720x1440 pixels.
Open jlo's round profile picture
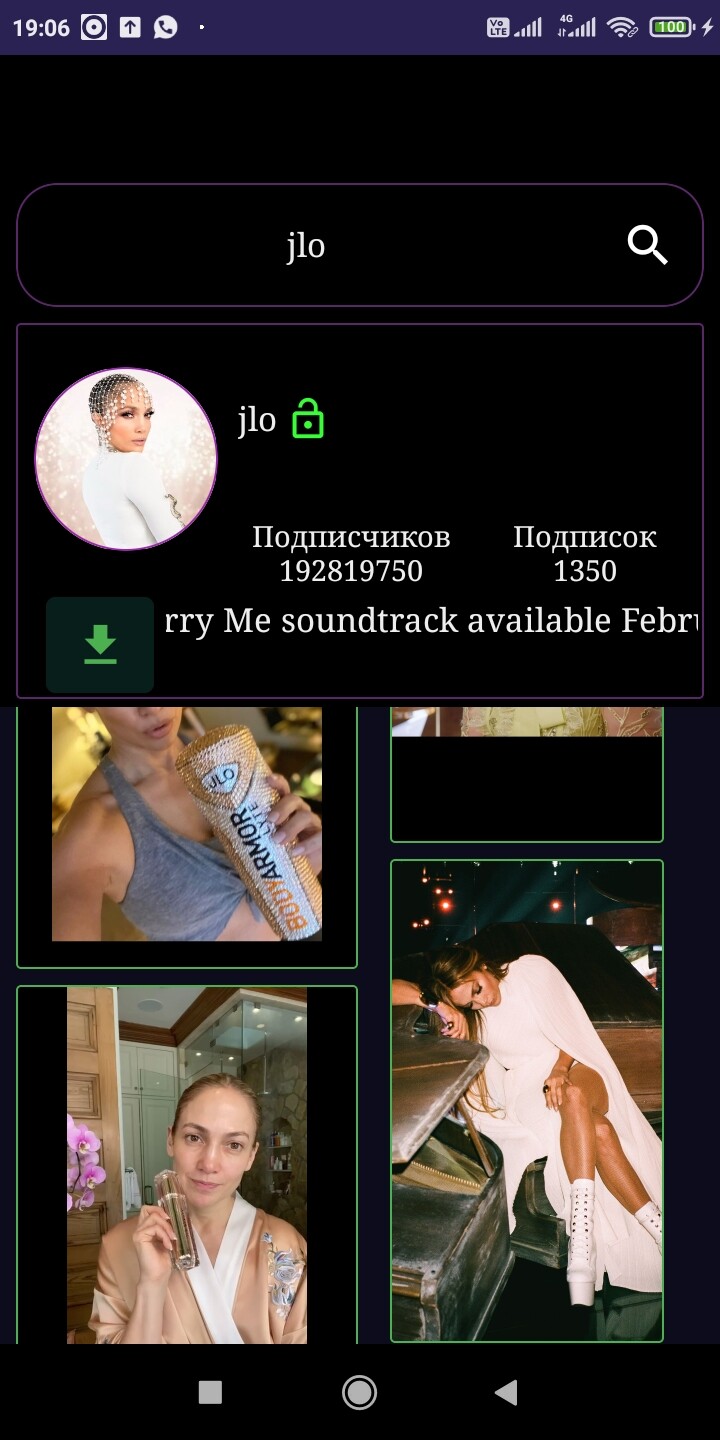point(126,459)
